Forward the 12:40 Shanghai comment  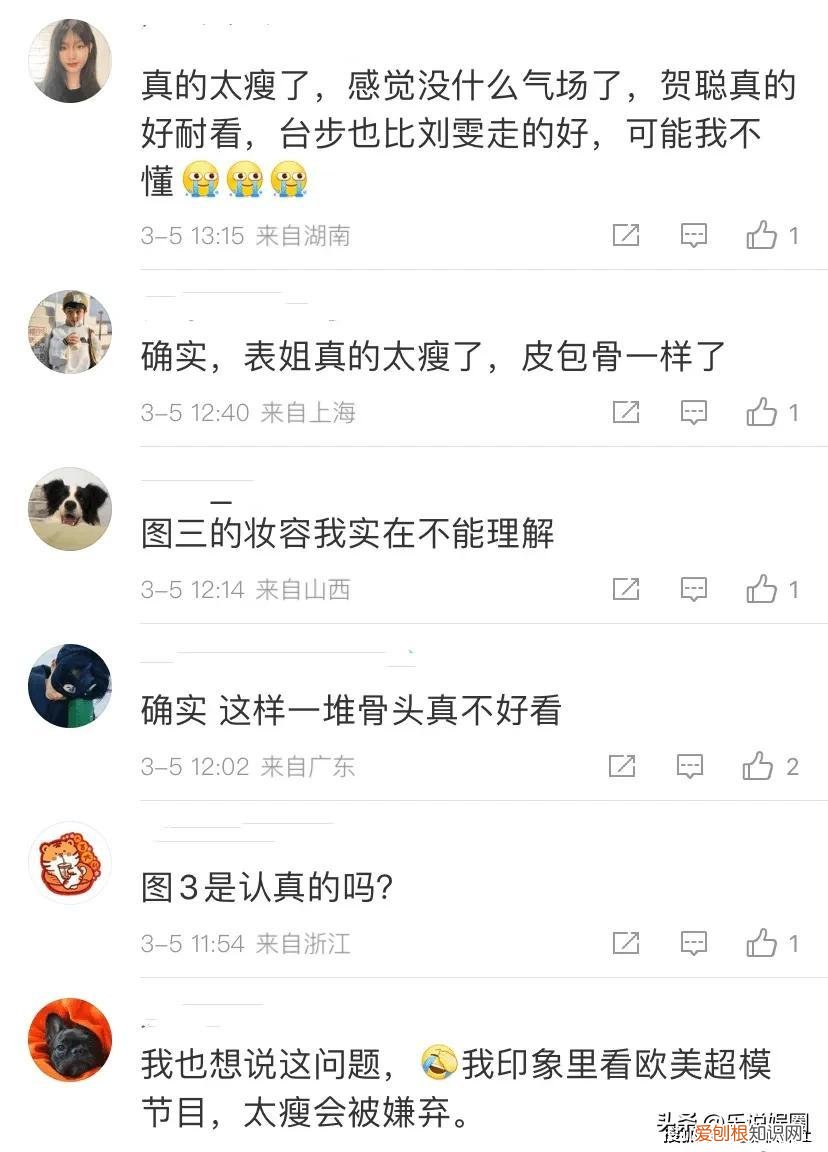click(626, 412)
